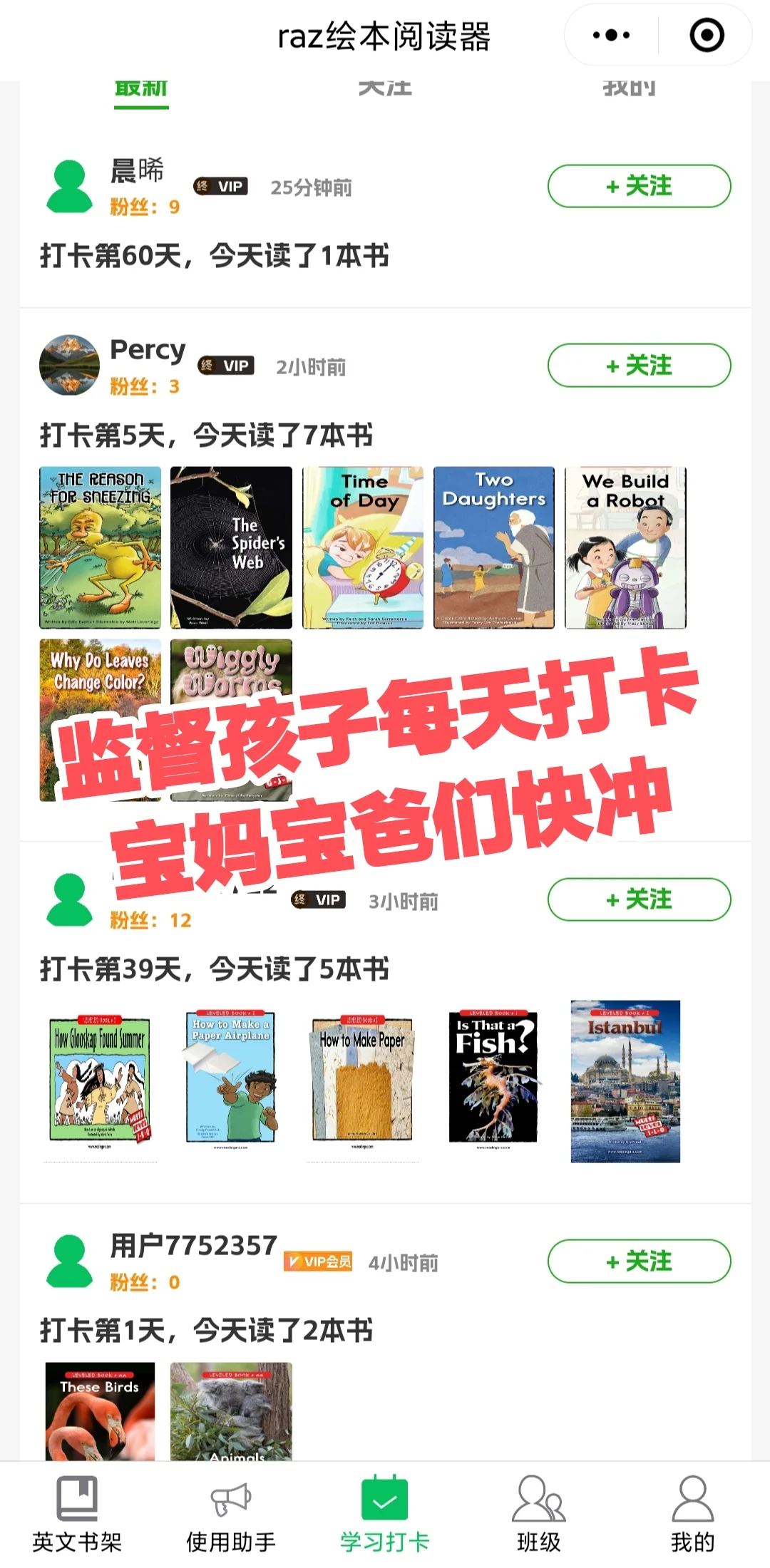View the Istanbul book cover

pos(625,1081)
